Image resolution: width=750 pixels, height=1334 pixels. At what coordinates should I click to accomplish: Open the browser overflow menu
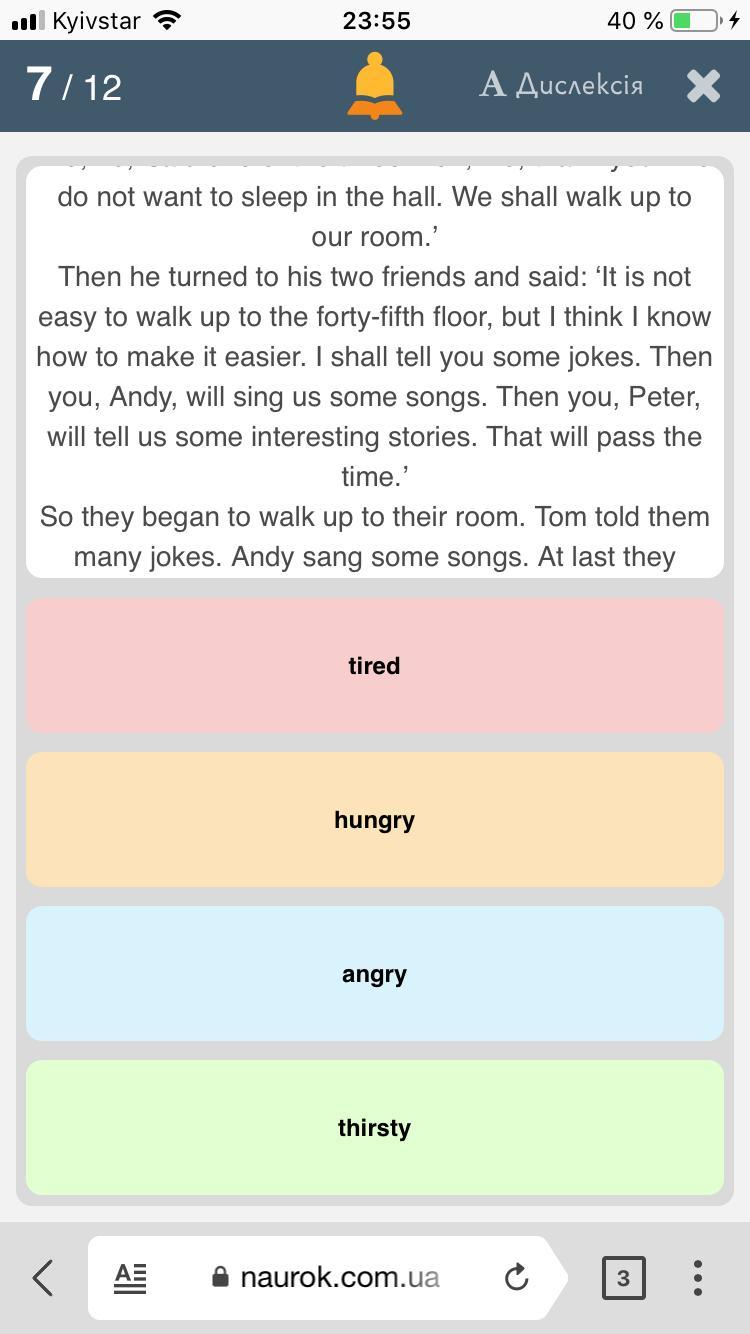(698, 1277)
